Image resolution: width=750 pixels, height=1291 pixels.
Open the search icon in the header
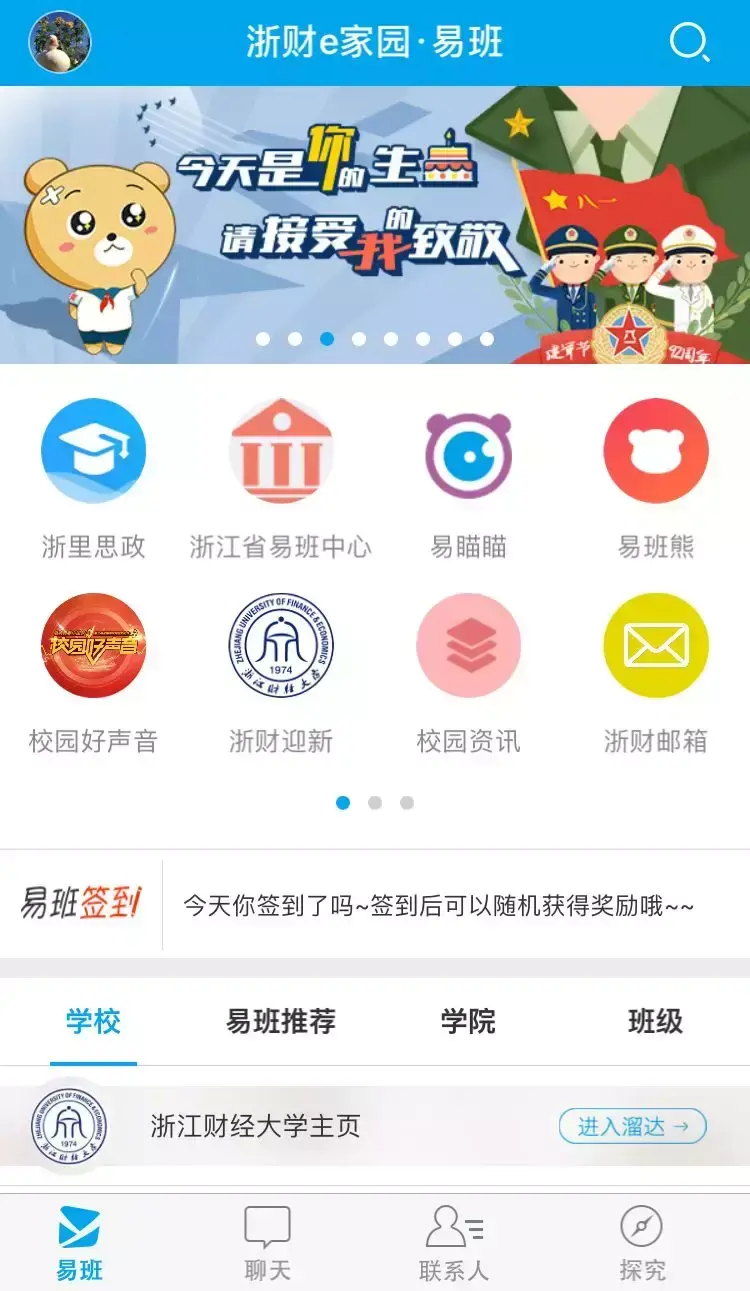pyautogui.click(x=689, y=43)
